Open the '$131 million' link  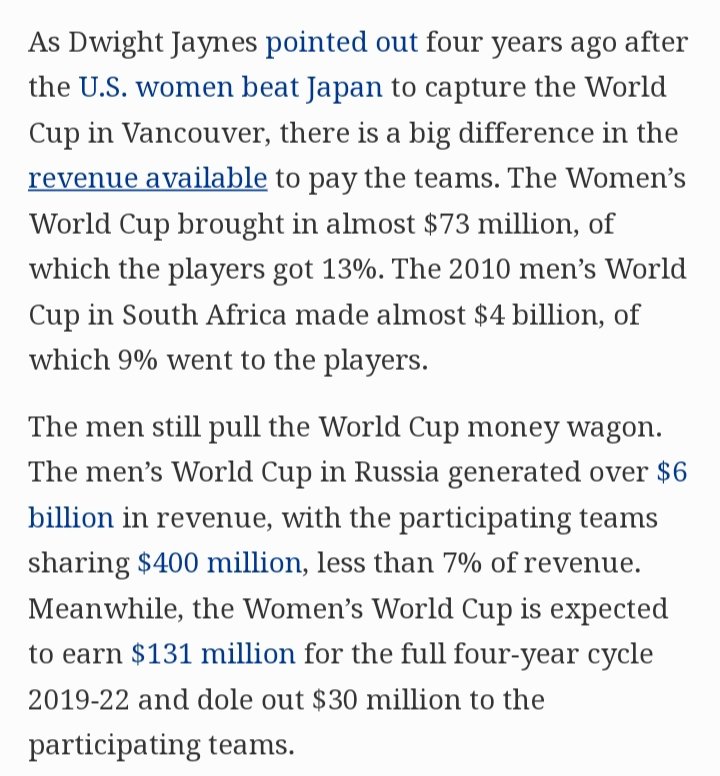pos(213,654)
